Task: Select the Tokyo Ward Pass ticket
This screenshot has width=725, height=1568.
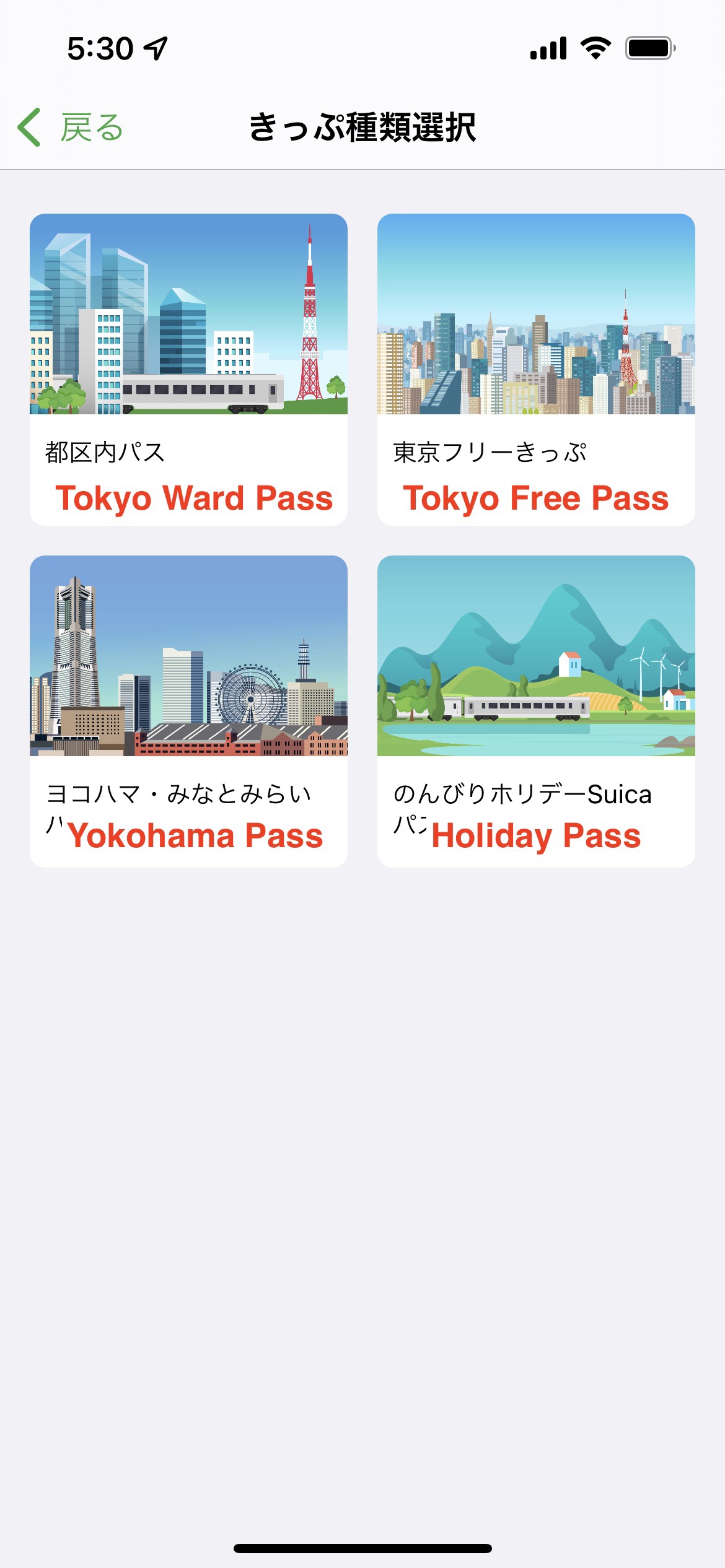Action: pyautogui.click(x=190, y=368)
